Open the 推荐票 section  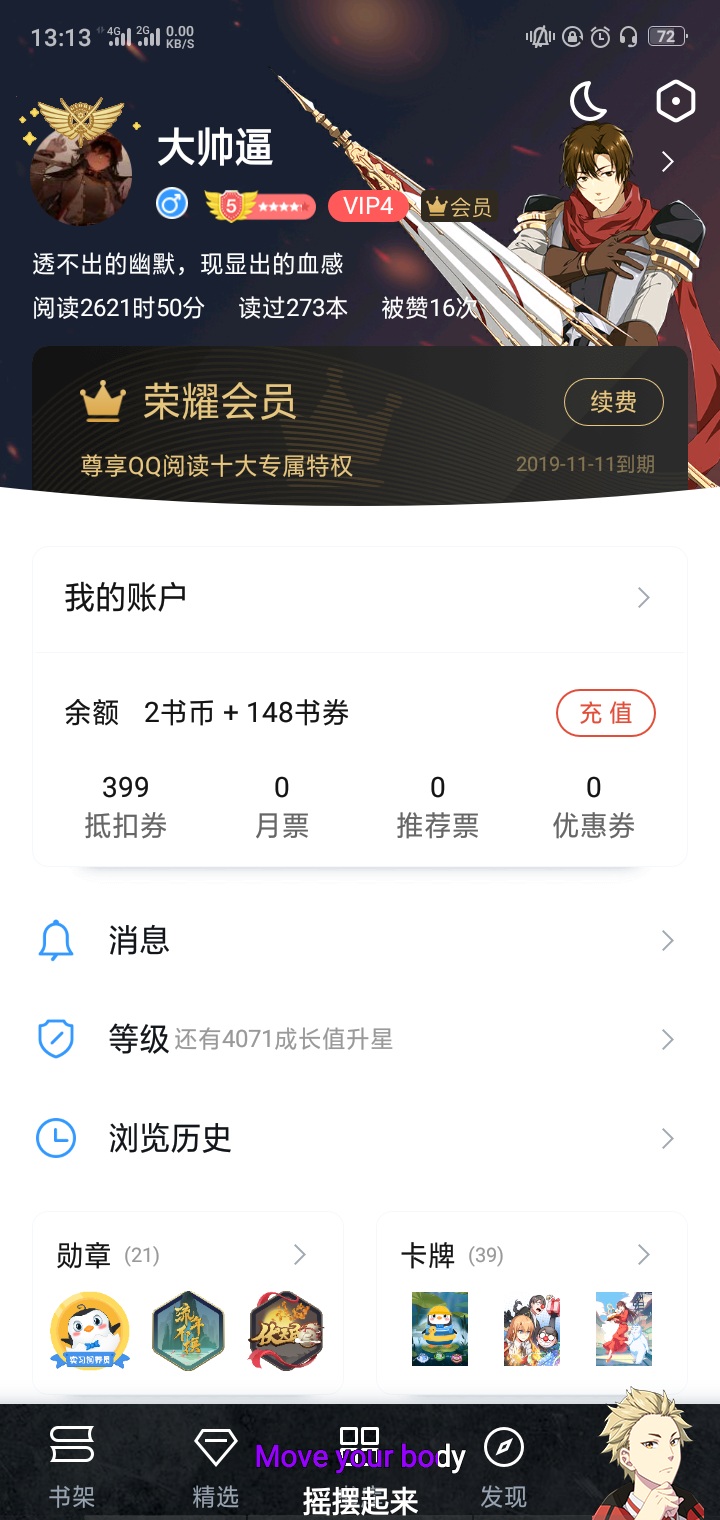pos(437,807)
